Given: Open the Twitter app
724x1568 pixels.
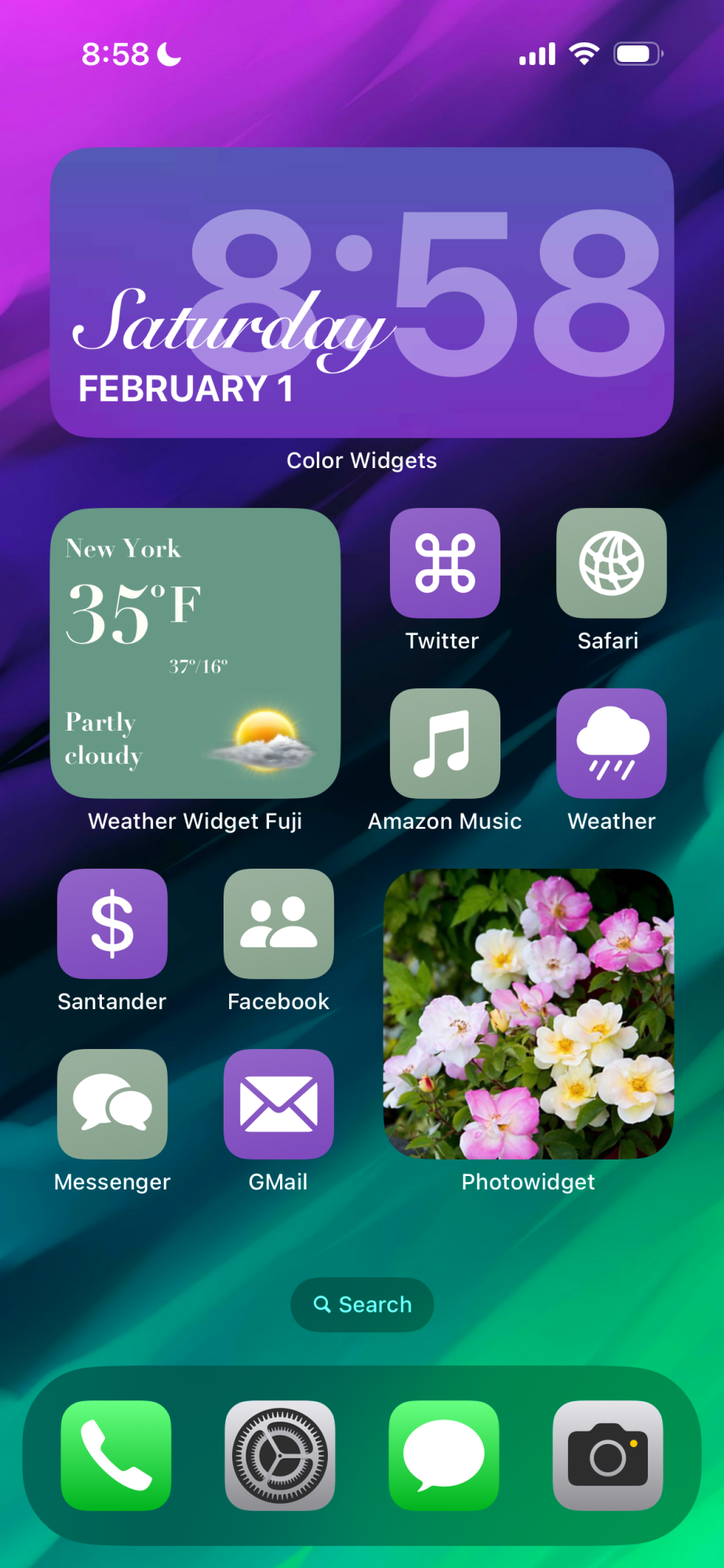Looking at the screenshot, I should (445, 563).
